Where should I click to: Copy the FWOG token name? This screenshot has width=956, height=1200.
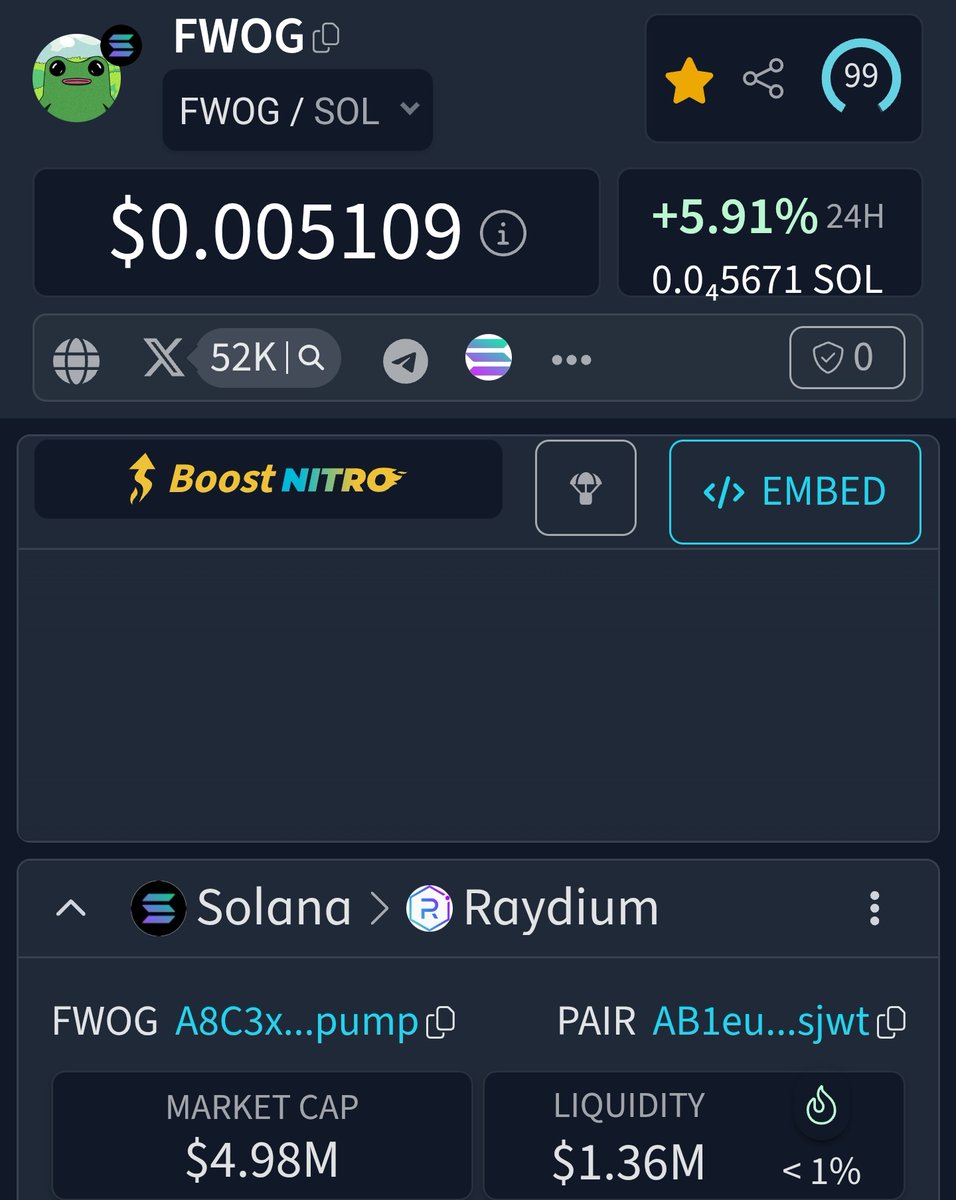pyautogui.click(x=326, y=39)
